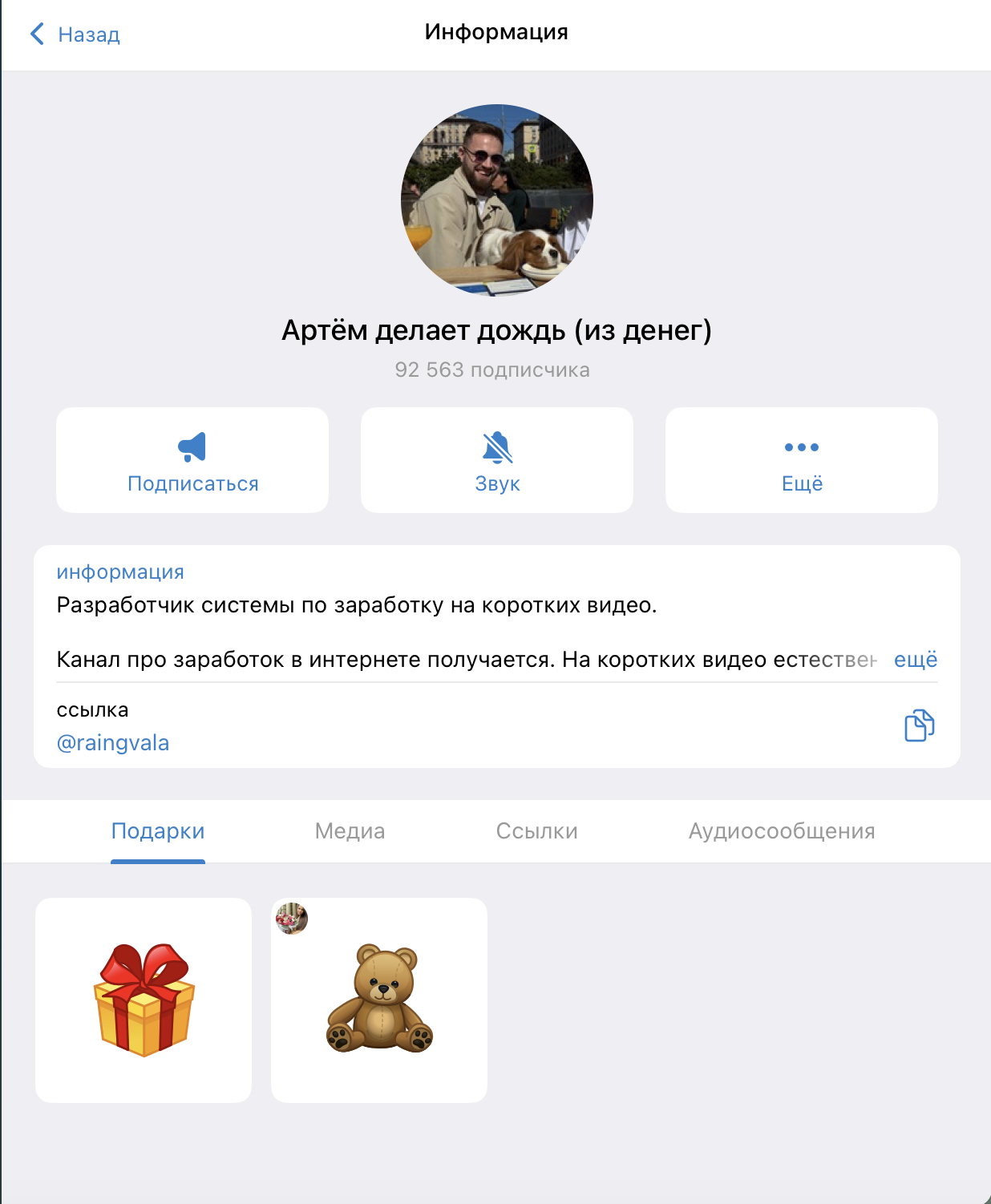Toggle notification sound off

[496, 461]
